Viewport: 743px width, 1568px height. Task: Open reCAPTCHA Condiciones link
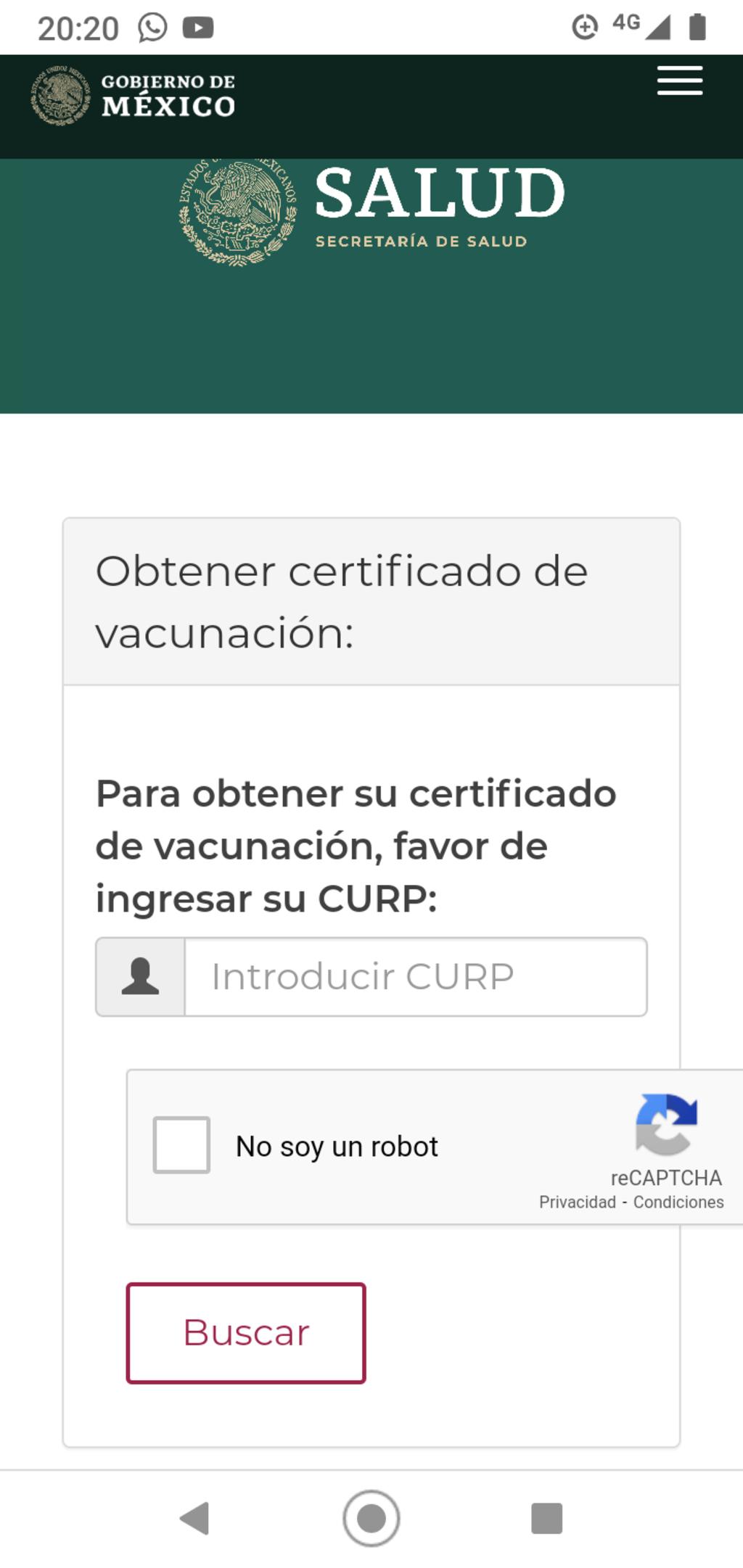(x=678, y=1202)
